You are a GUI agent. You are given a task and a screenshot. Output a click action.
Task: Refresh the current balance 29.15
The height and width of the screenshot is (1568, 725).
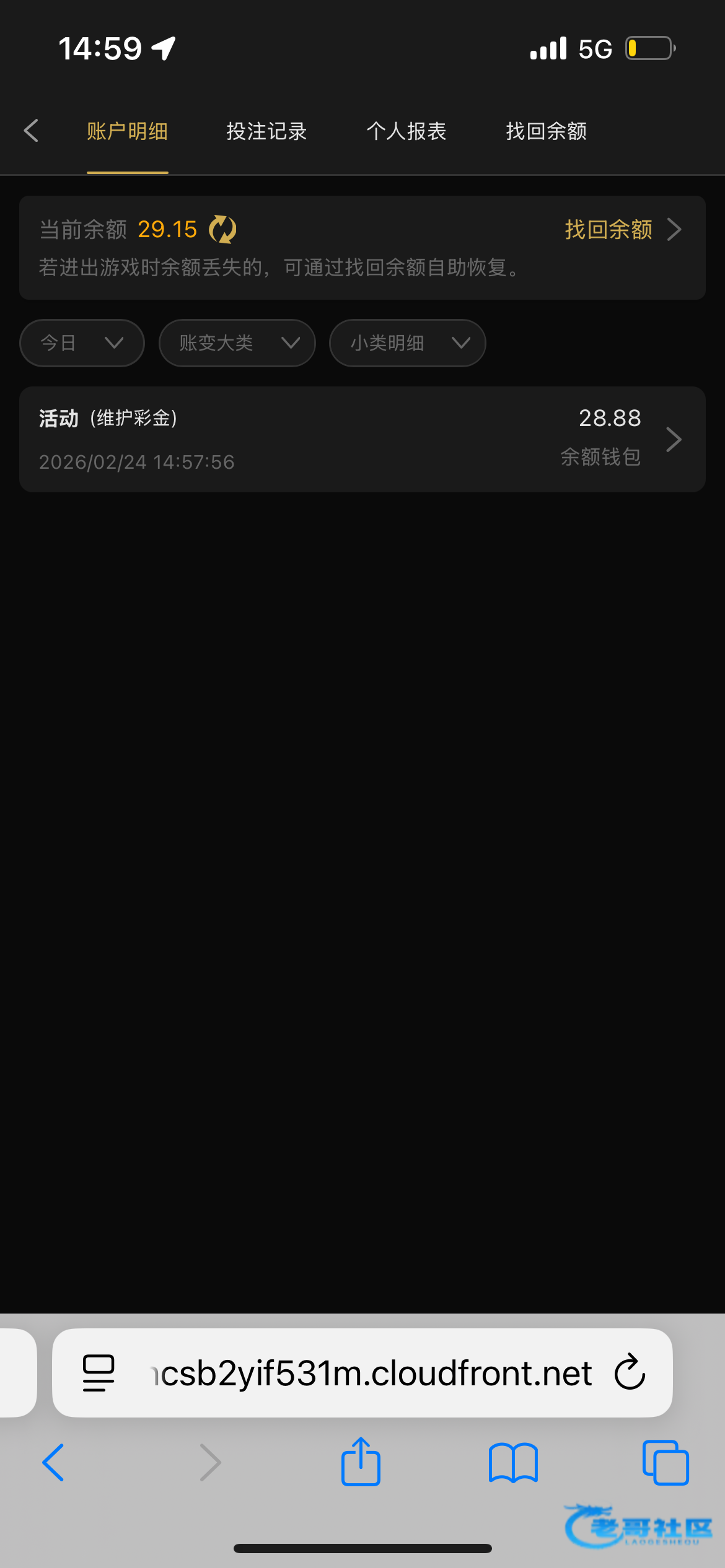coord(222,230)
